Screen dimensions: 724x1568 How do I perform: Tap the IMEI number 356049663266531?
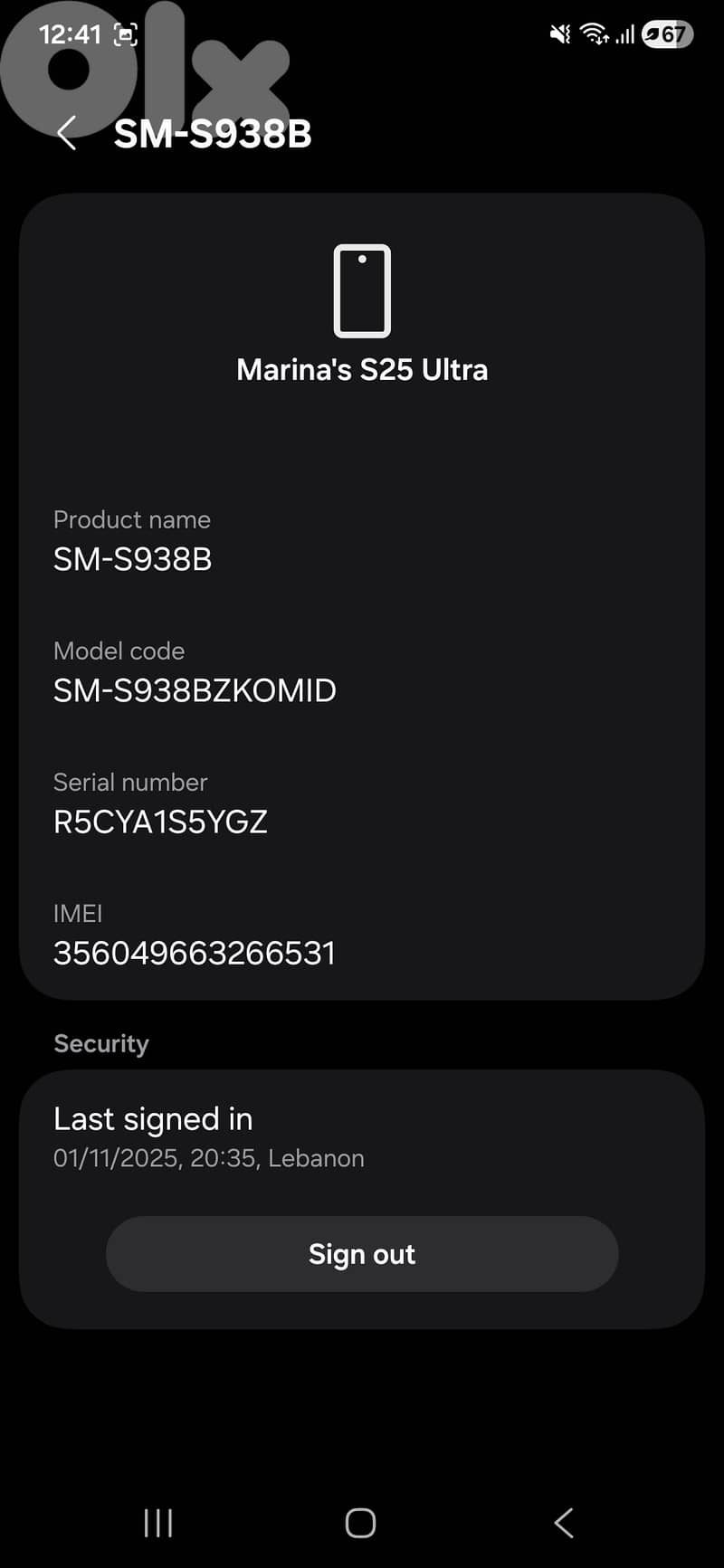click(195, 952)
